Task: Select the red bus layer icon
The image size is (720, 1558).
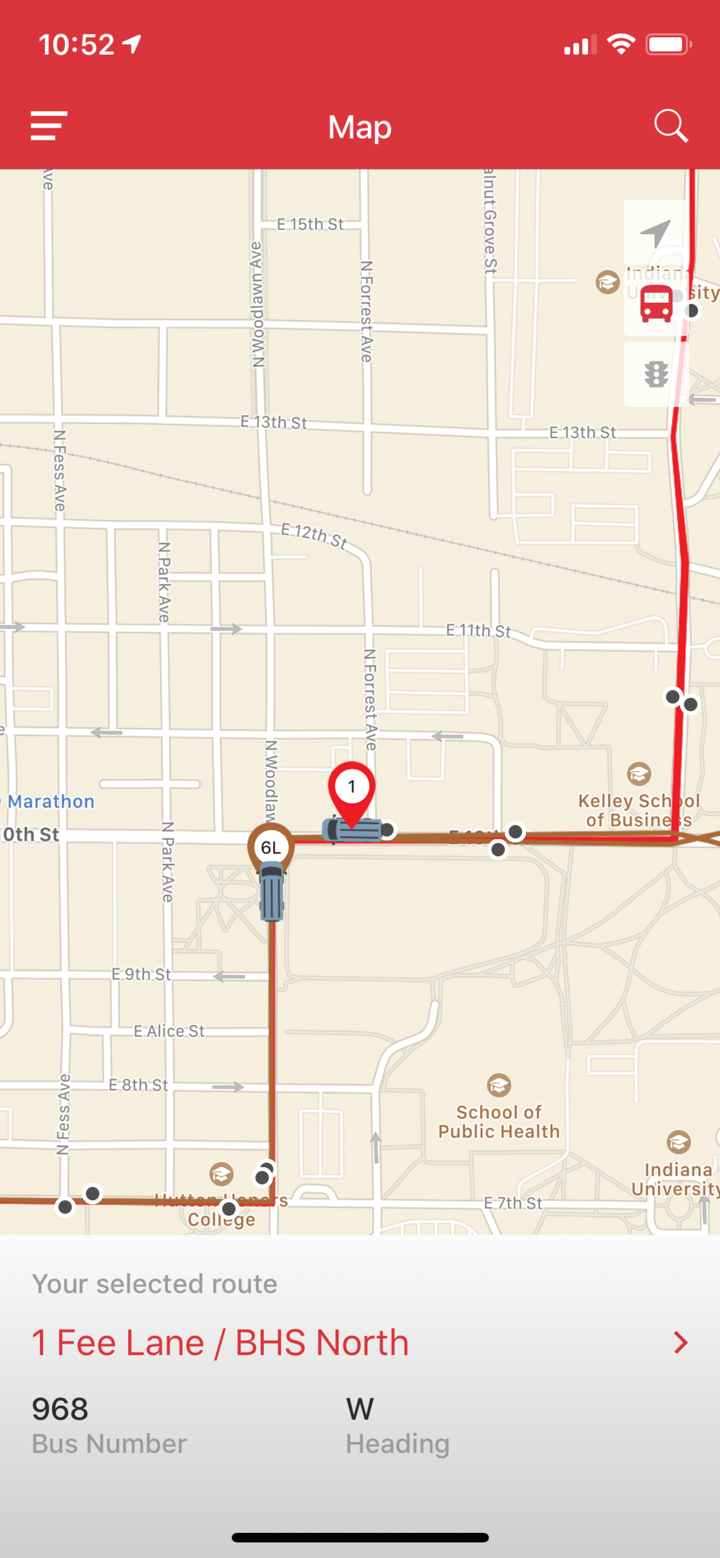Action: coord(655,303)
